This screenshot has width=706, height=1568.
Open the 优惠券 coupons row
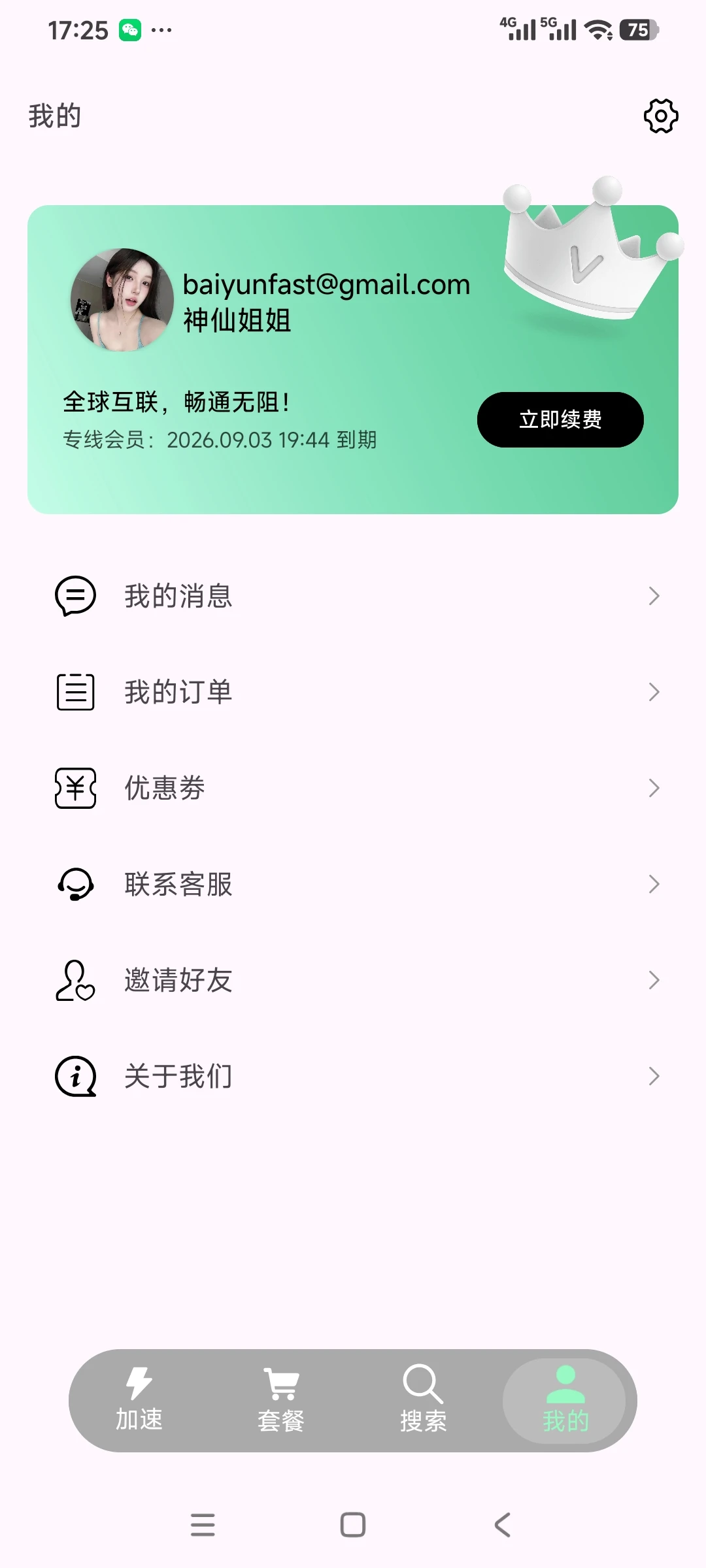tap(353, 788)
